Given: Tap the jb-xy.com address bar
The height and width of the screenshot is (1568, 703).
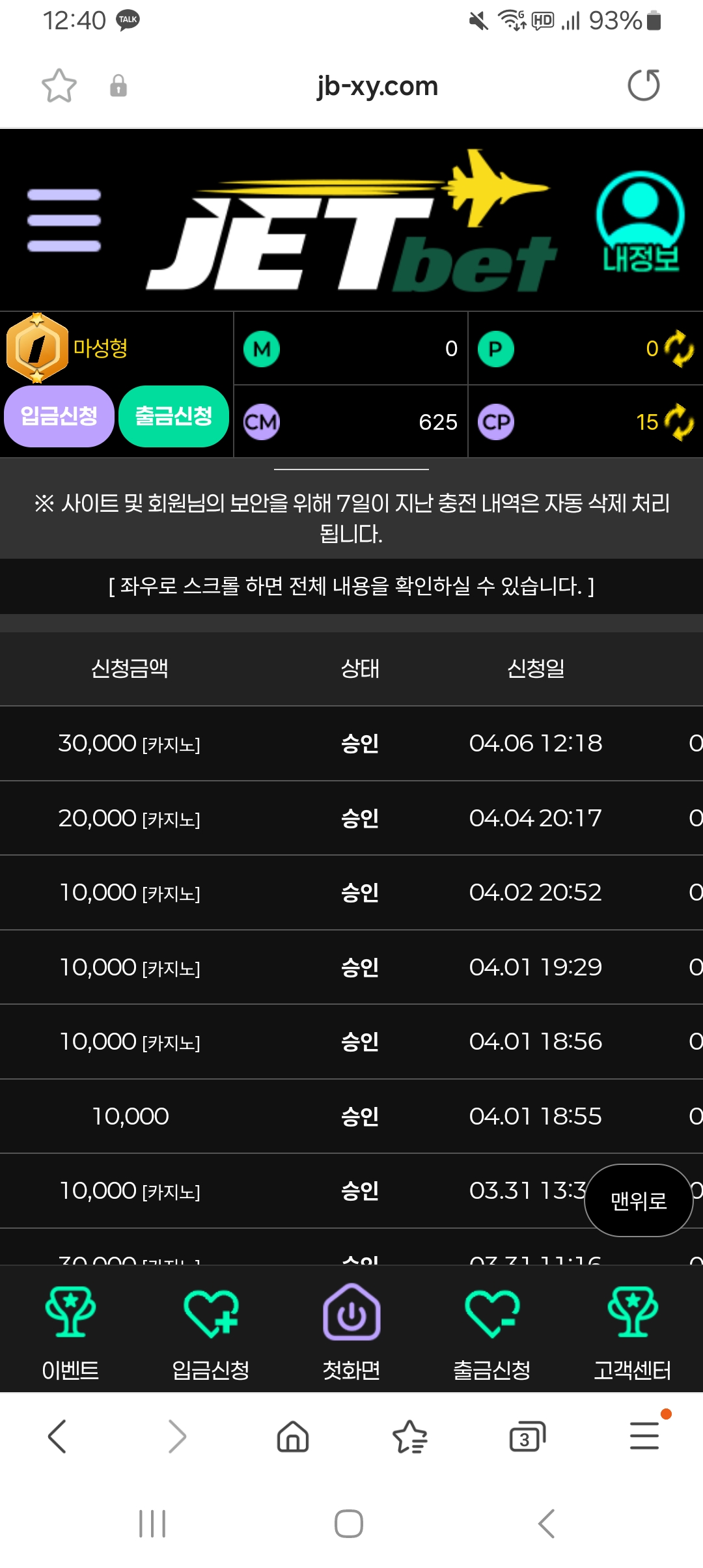Looking at the screenshot, I should [x=378, y=86].
